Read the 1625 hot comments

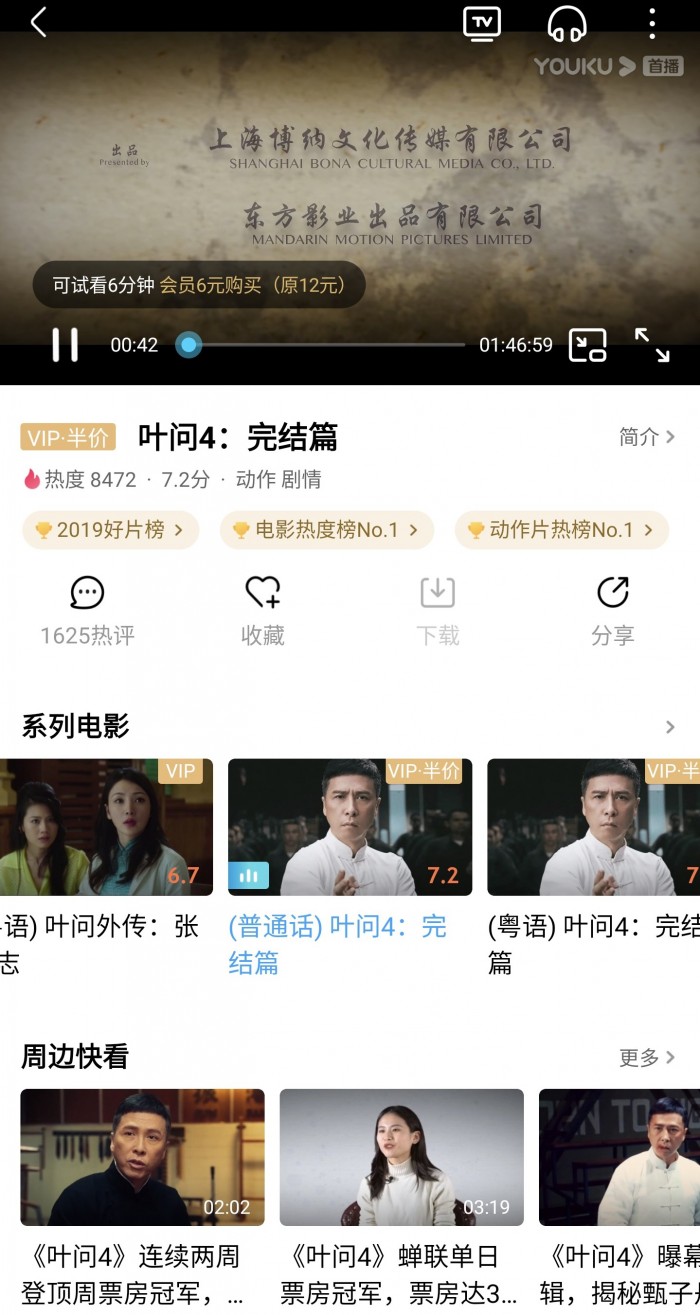pos(87,611)
